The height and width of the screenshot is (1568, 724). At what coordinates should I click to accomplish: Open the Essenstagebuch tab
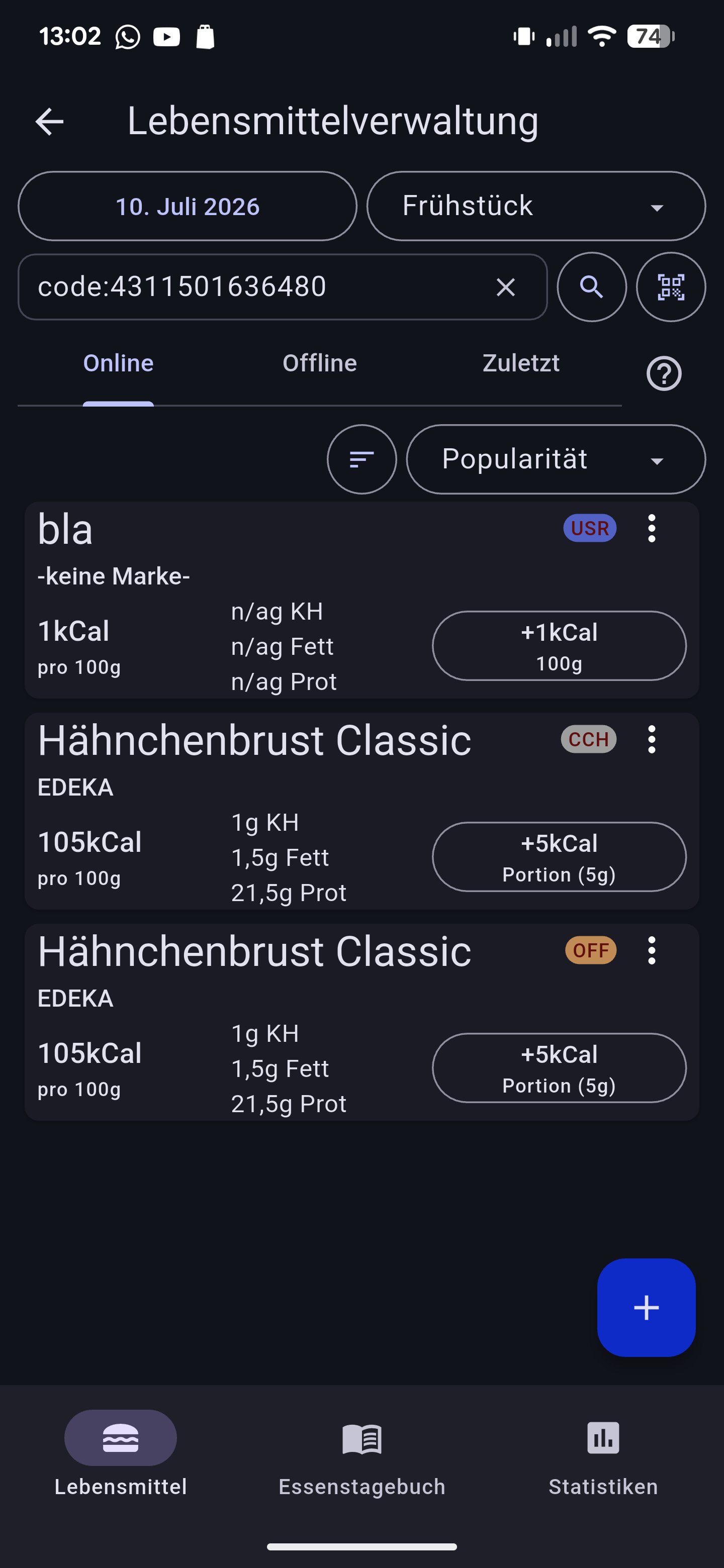pyautogui.click(x=361, y=1459)
